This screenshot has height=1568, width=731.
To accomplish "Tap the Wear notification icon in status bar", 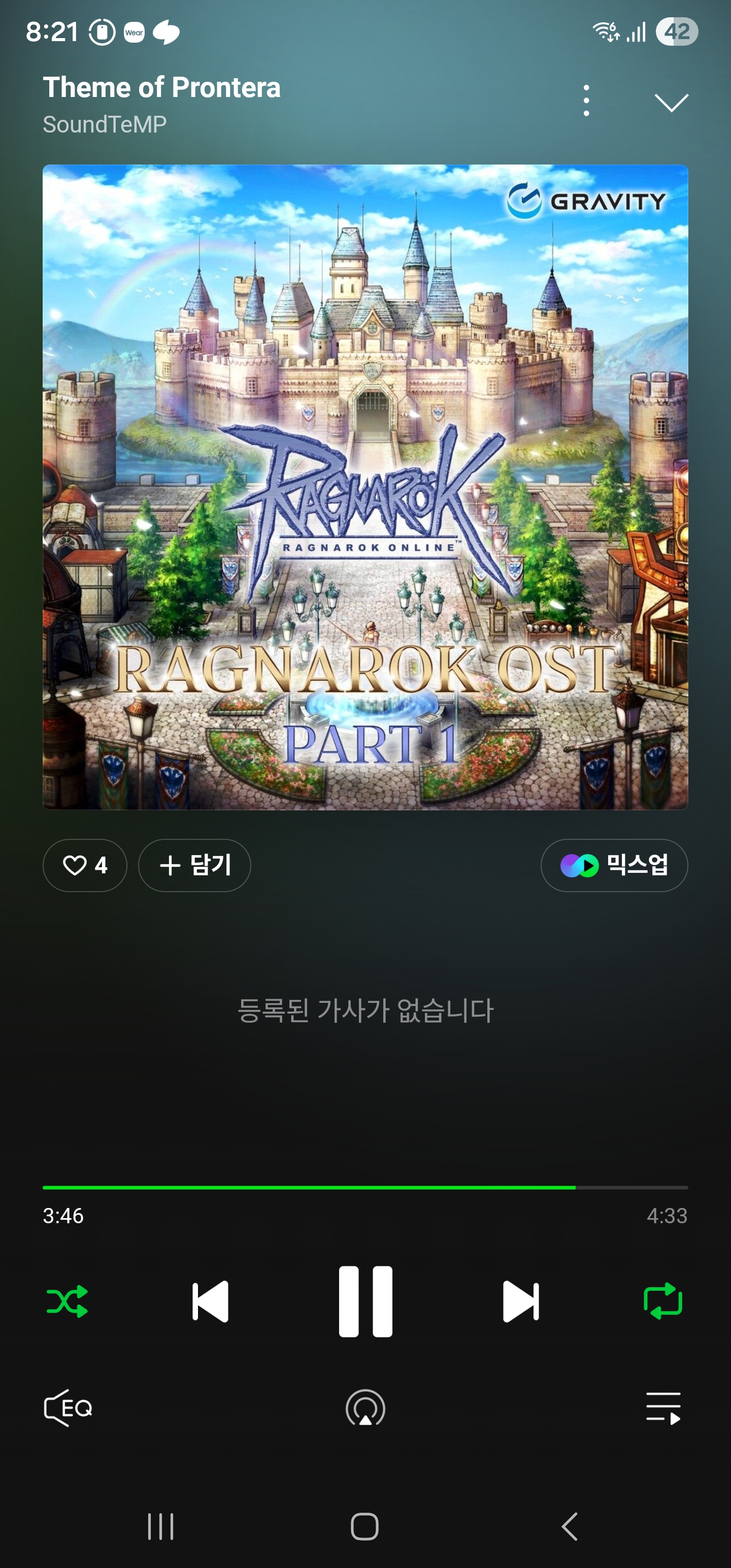I will (134, 34).
